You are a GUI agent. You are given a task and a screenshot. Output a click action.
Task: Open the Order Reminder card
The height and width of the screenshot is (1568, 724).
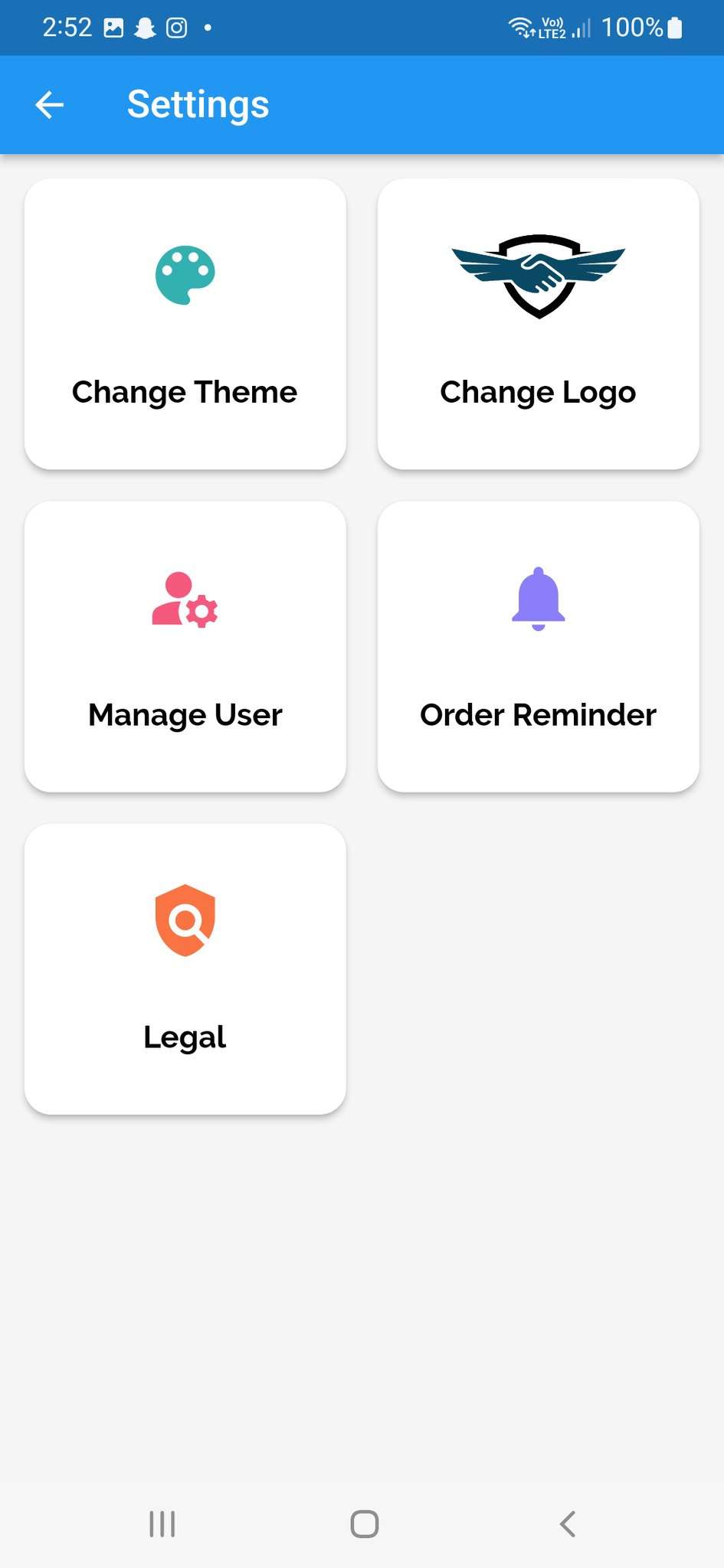539,647
